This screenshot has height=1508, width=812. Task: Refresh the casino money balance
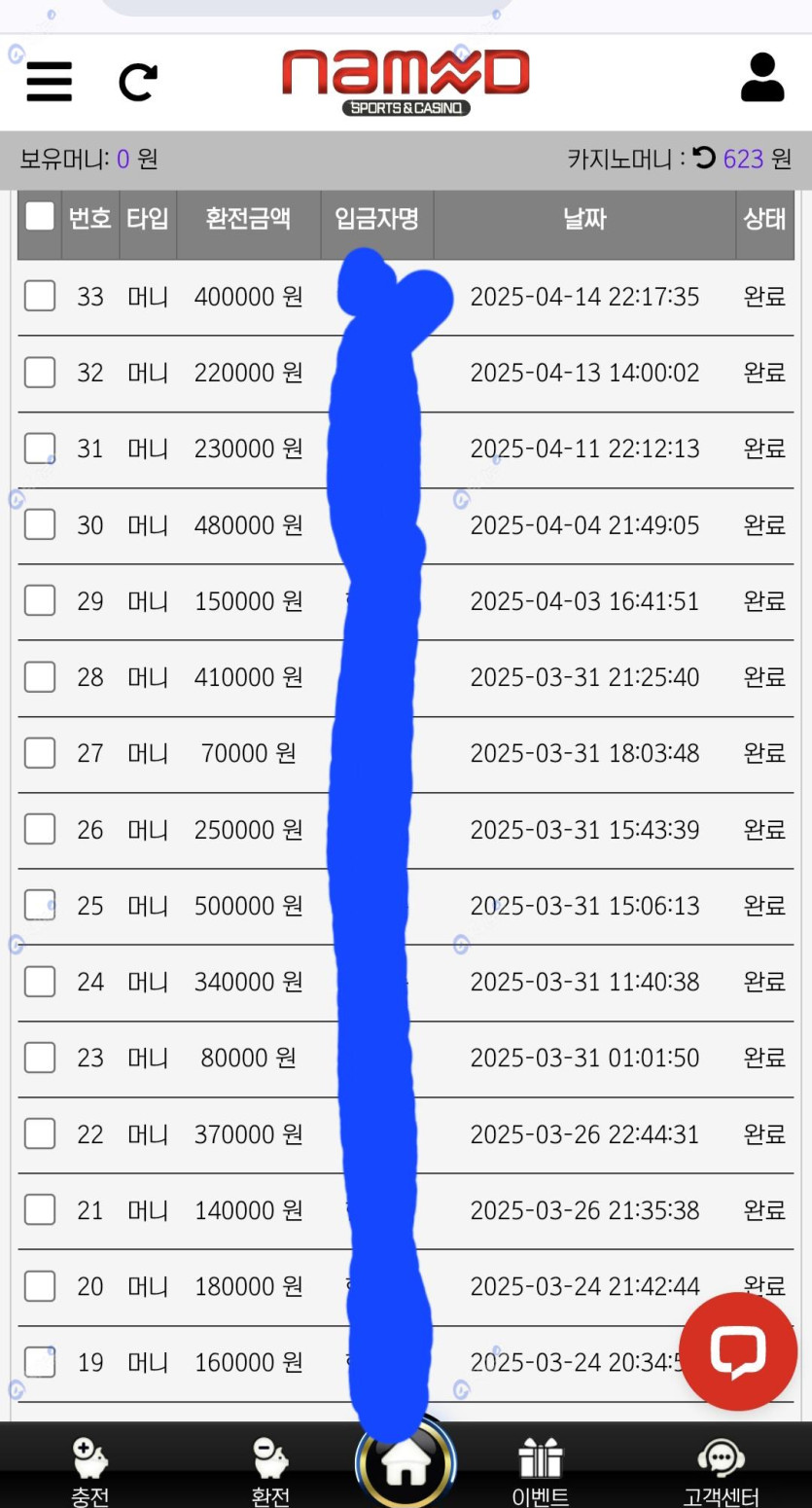(x=704, y=158)
